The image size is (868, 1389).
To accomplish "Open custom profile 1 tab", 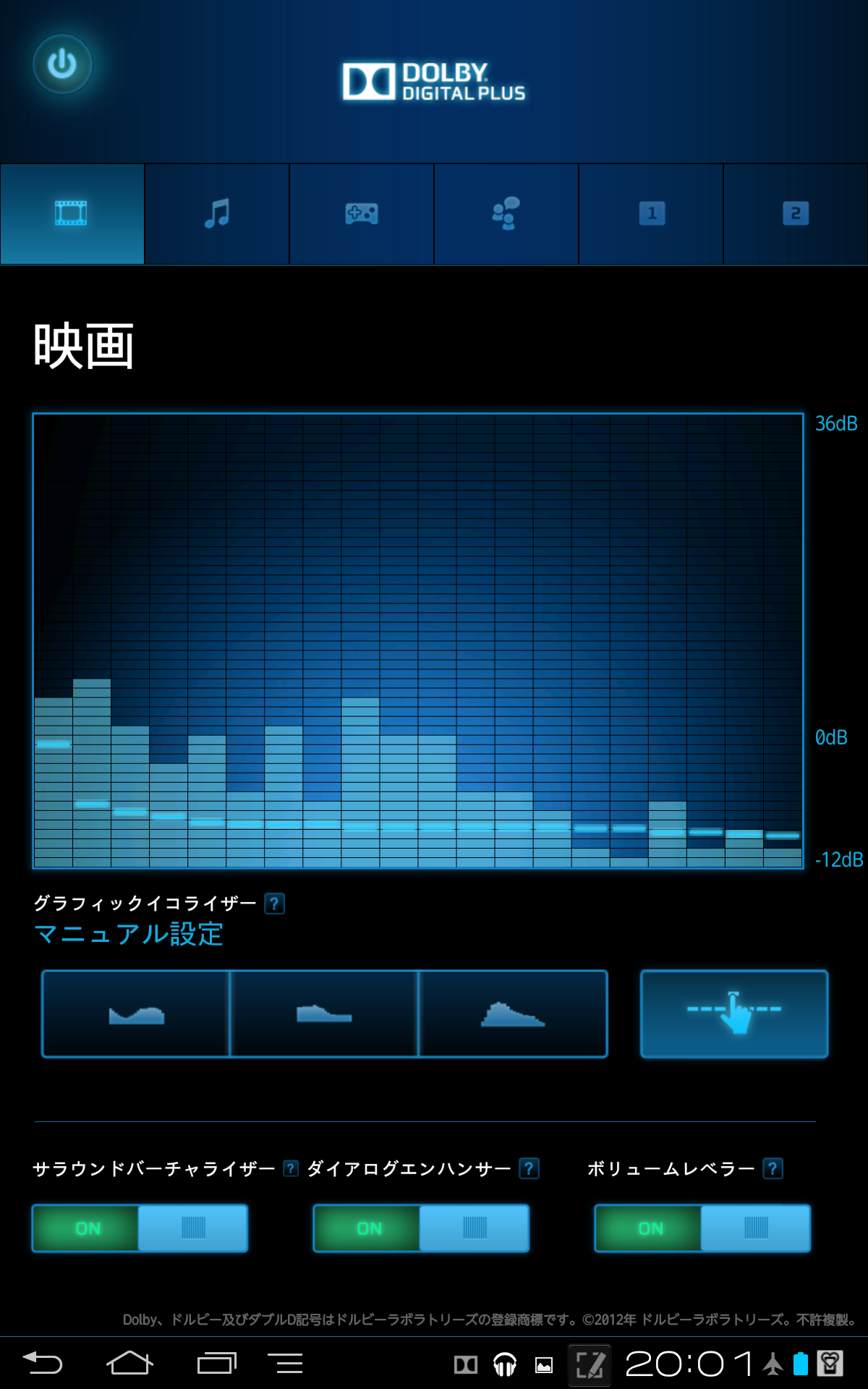I will pyautogui.click(x=651, y=213).
